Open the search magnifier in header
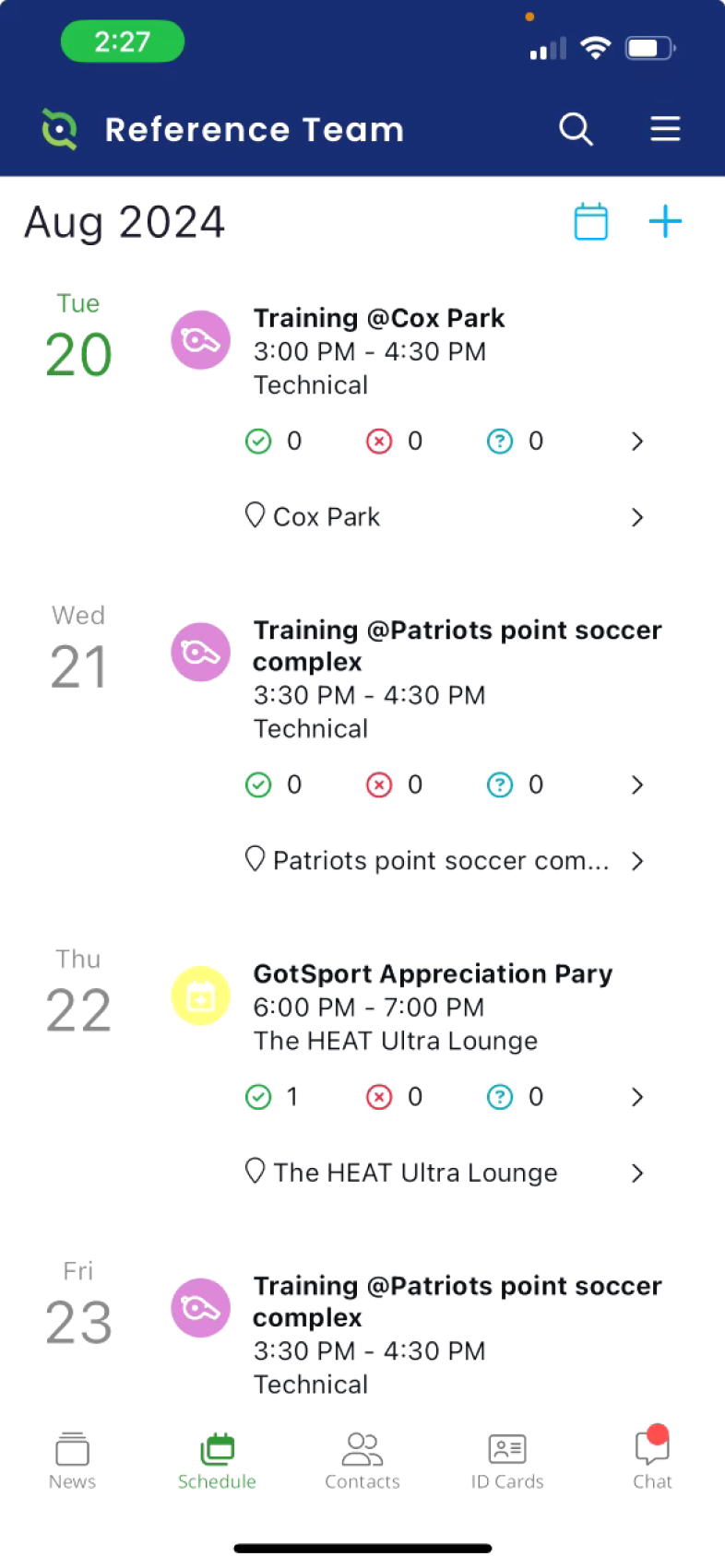 [576, 129]
